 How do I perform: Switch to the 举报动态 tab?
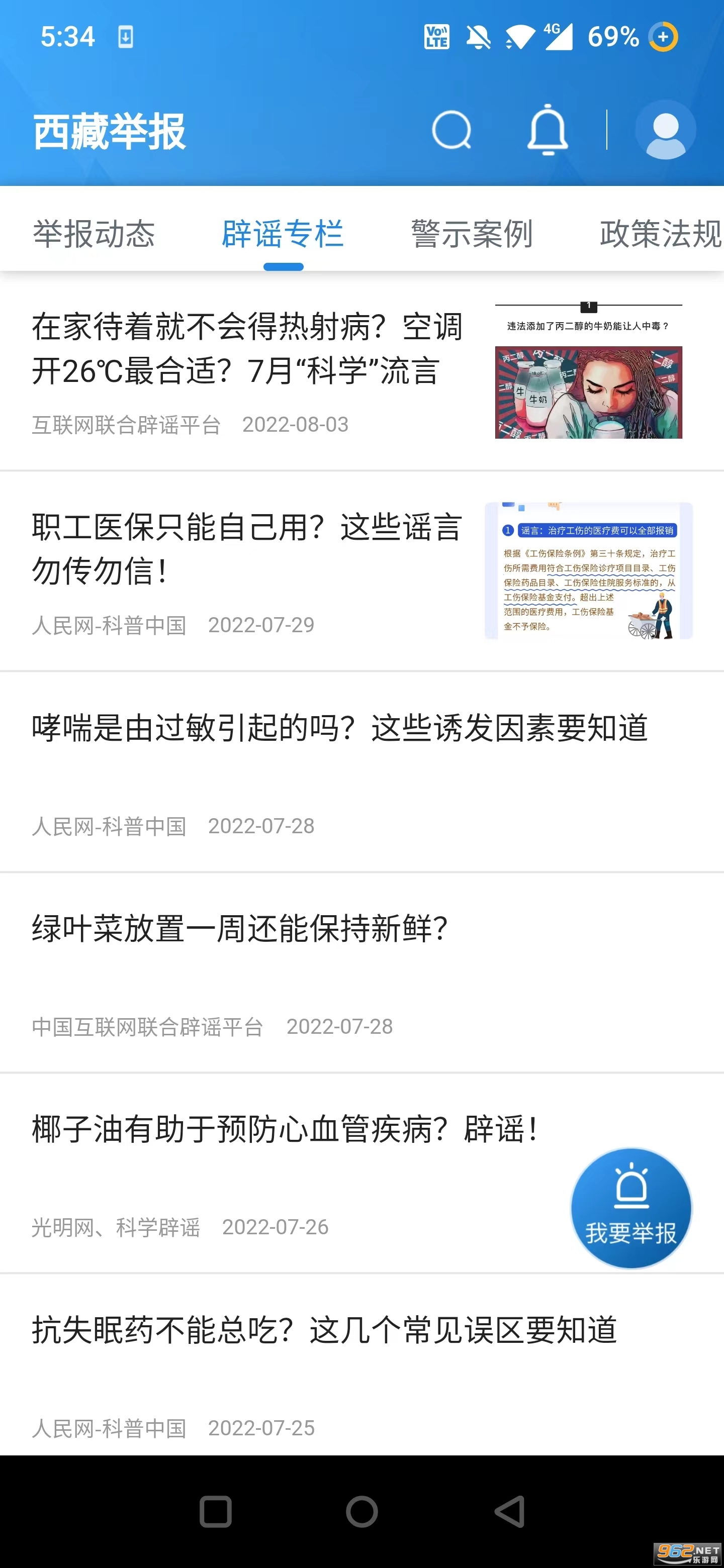[x=94, y=234]
